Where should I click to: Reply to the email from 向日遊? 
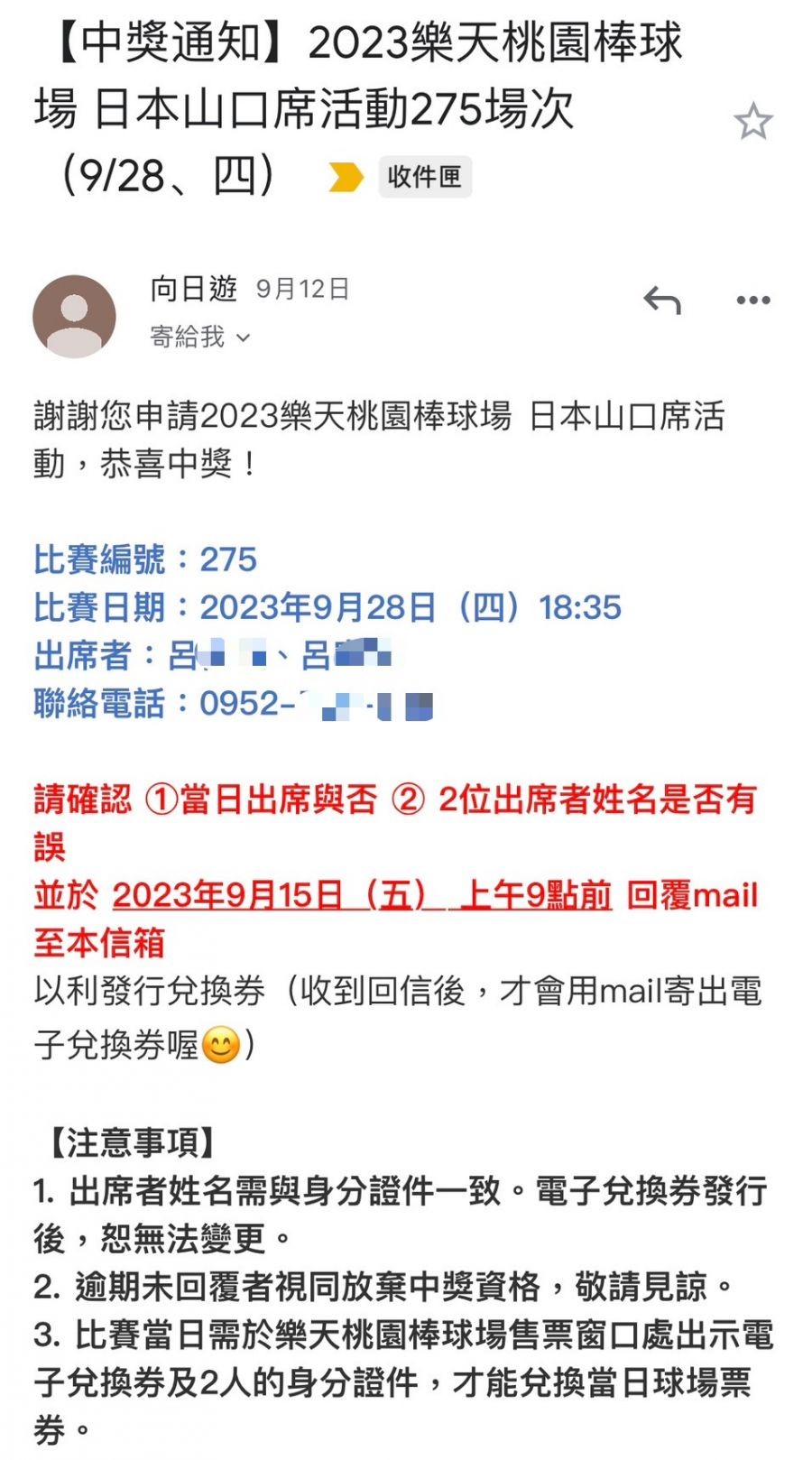[661, 300]
